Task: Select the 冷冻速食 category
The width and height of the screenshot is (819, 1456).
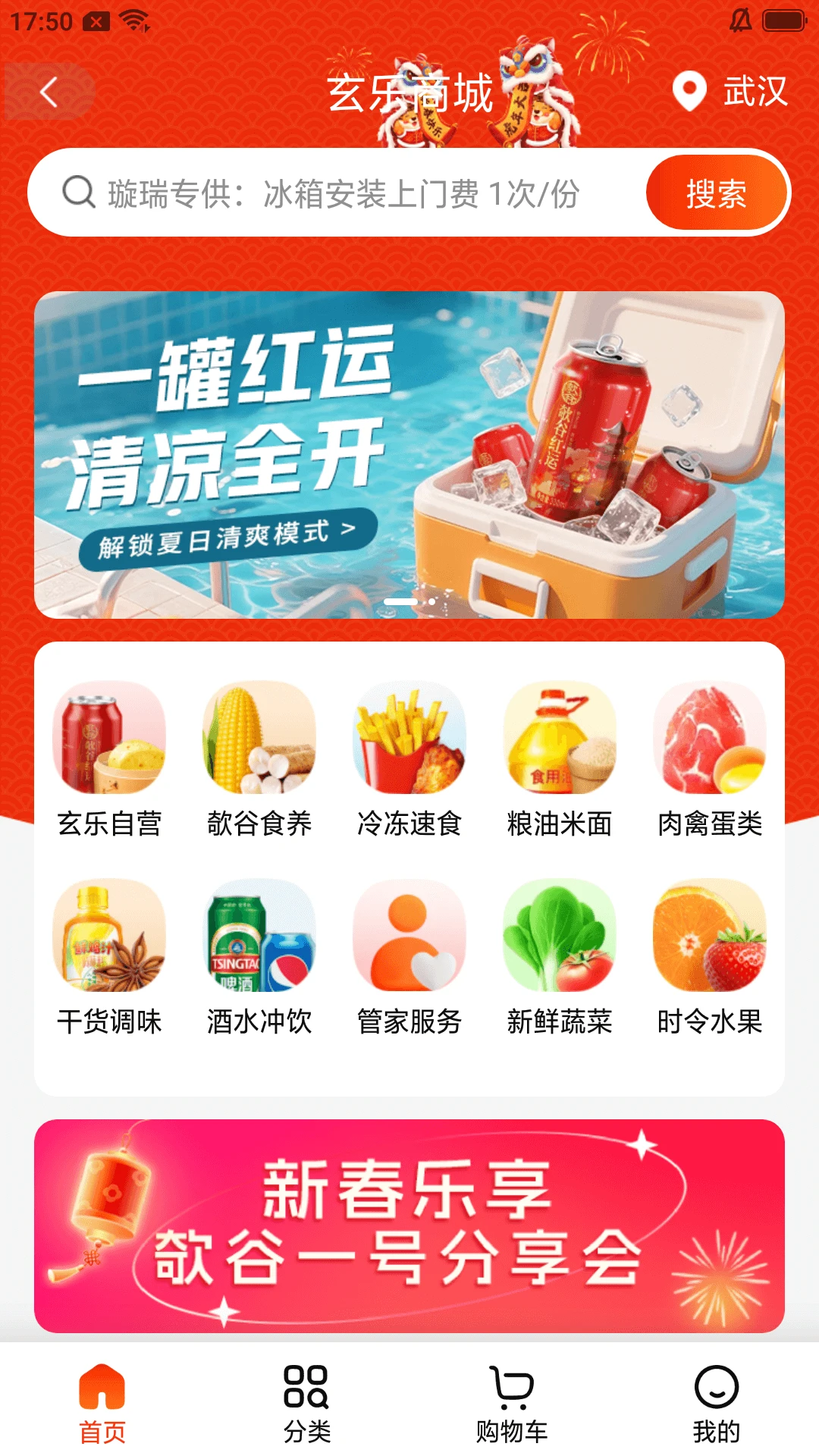Action: tap(409, 758)
